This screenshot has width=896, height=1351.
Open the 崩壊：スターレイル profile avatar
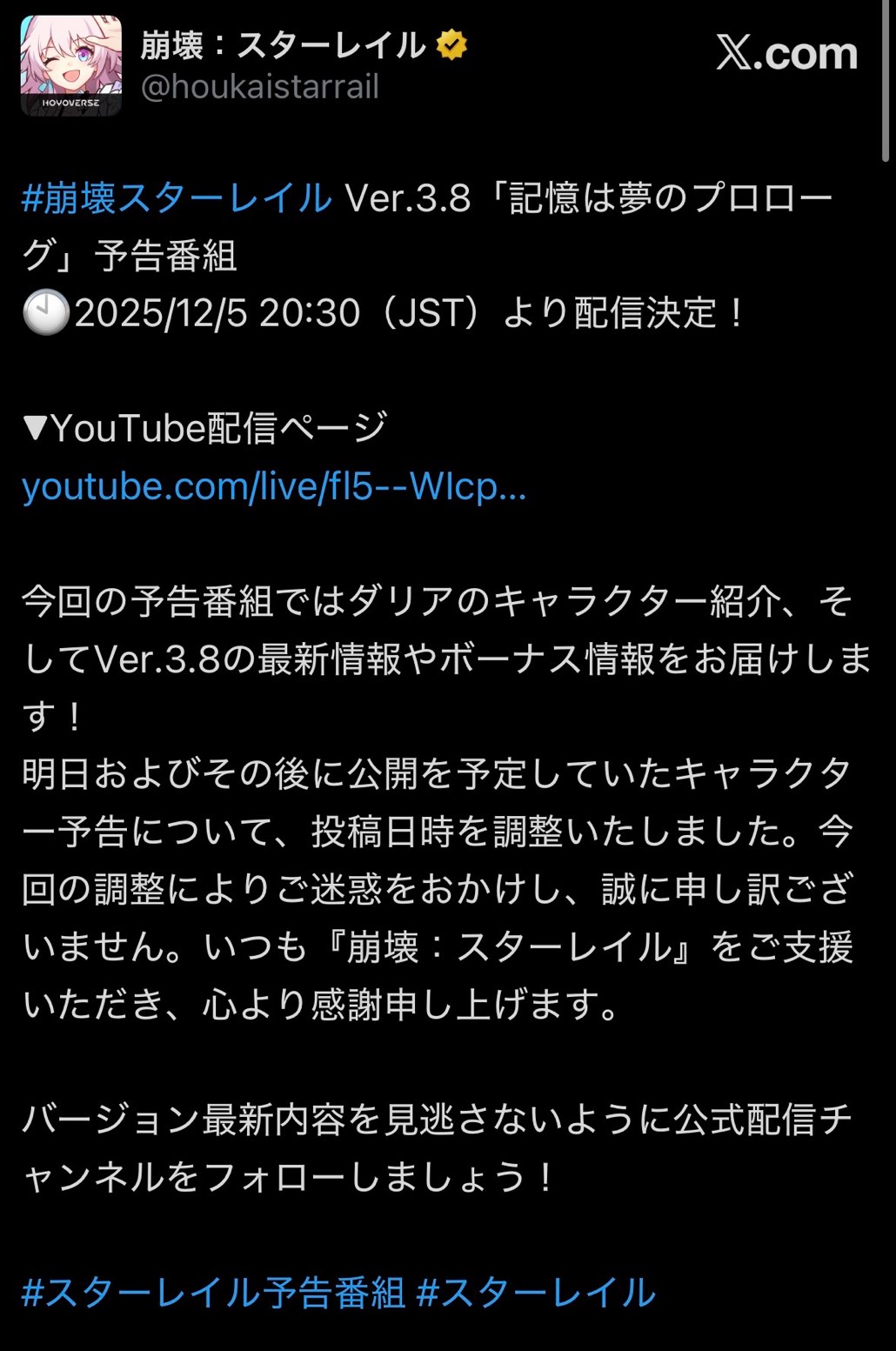pos(71,65)
